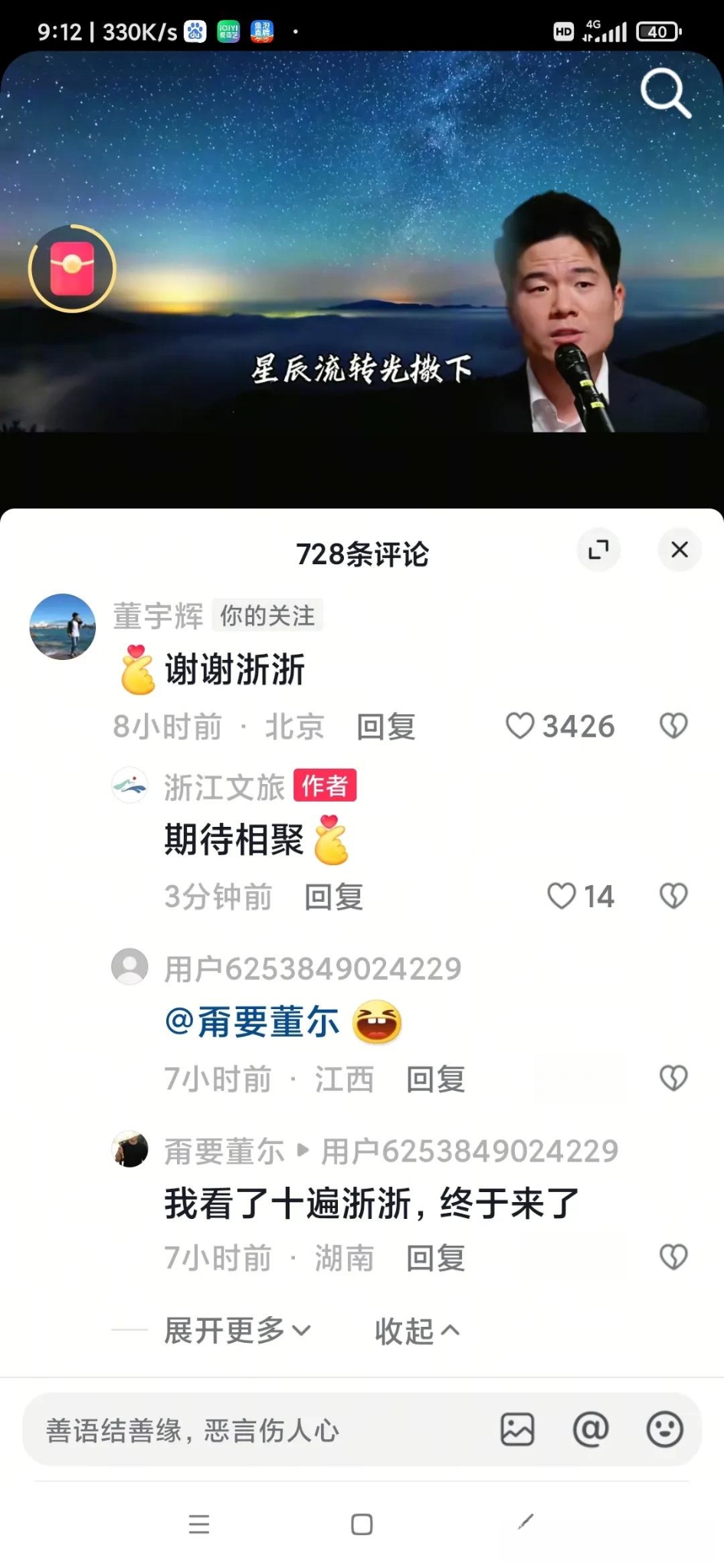The width and height of the screenshot is (724, 1568).
Task: Expand the comments panel to full screen
Action: tap(598, 550)
